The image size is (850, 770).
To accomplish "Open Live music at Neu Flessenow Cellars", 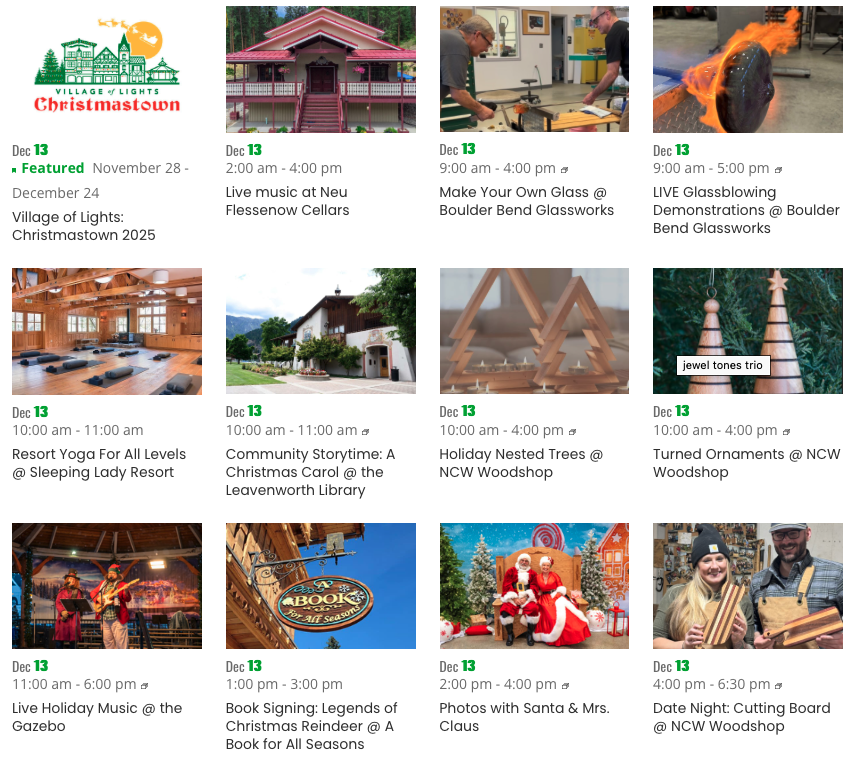I will click(x=287, y=201).
